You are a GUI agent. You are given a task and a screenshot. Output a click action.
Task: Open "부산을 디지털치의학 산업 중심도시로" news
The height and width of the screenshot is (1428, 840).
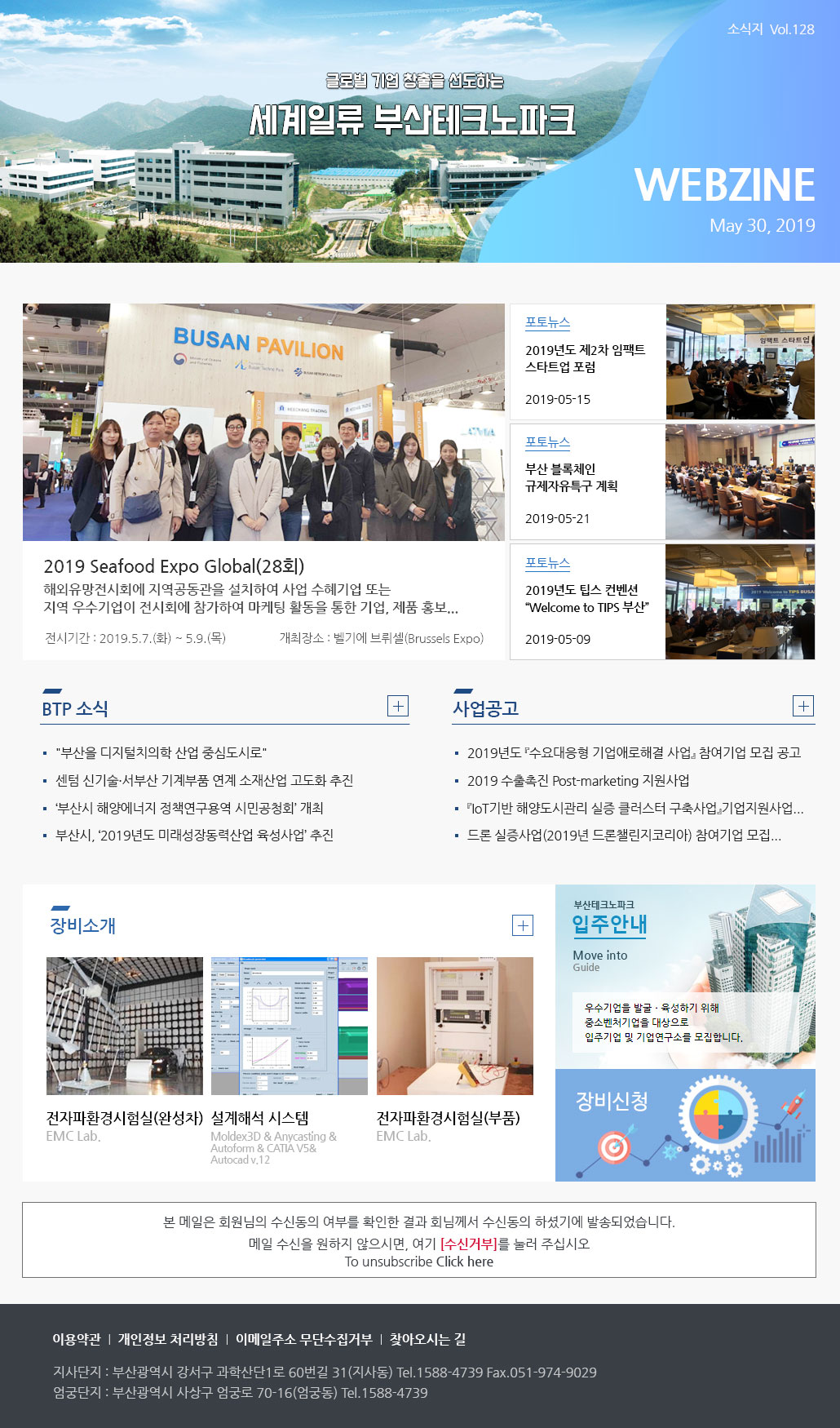click(161, 752)
